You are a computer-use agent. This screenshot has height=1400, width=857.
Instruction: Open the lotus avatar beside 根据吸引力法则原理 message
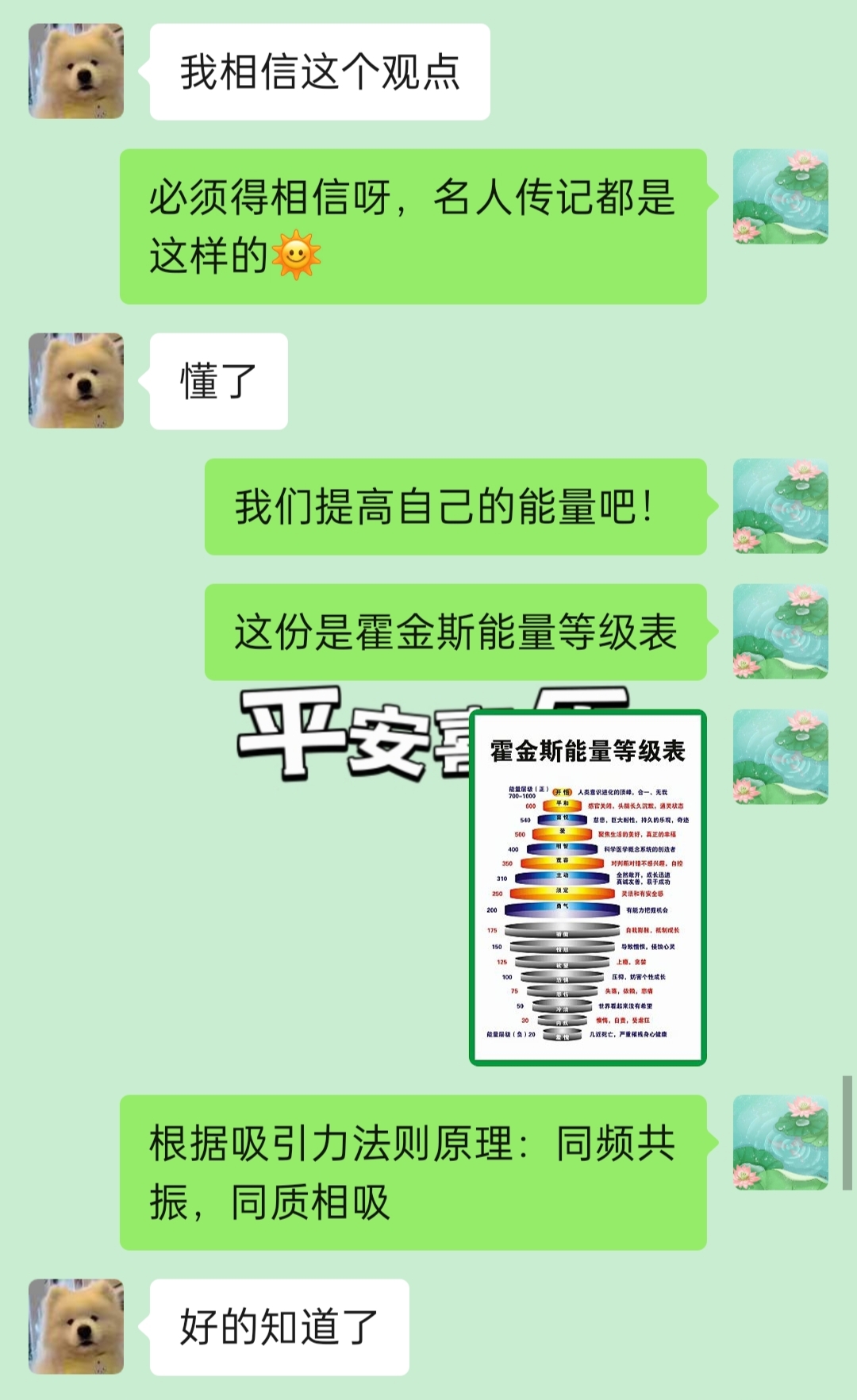(x=780, y=1143)
